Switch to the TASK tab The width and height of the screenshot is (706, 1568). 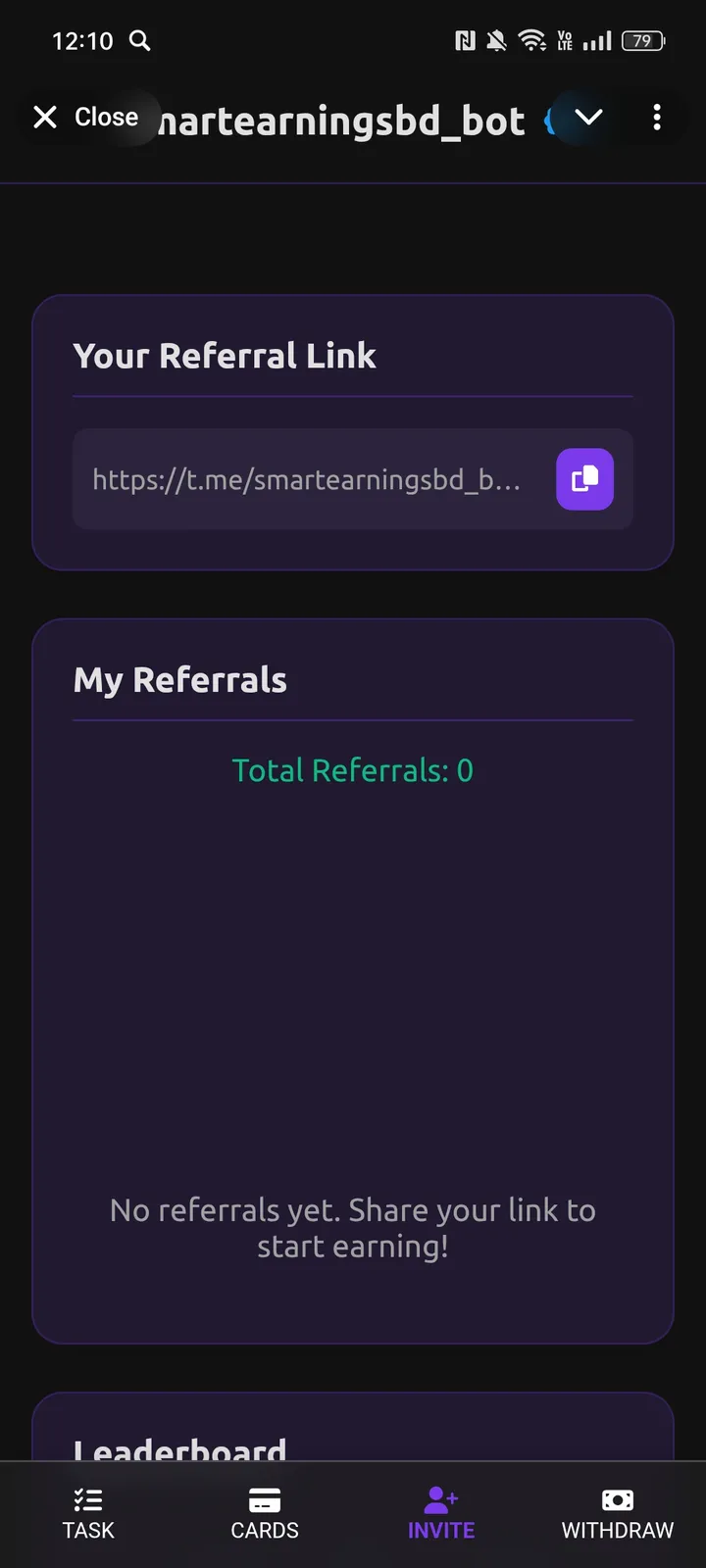click(x=87, y=1512)
